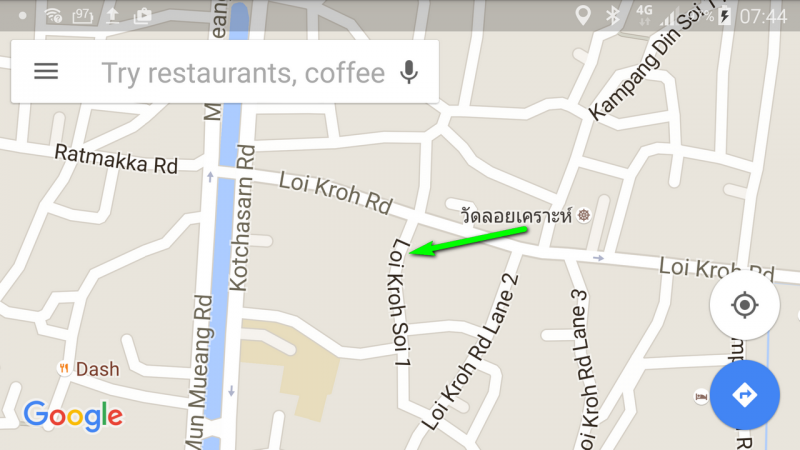Open the hamburger menu drawer
800x450 pixels.
click(x=46, y=71)
